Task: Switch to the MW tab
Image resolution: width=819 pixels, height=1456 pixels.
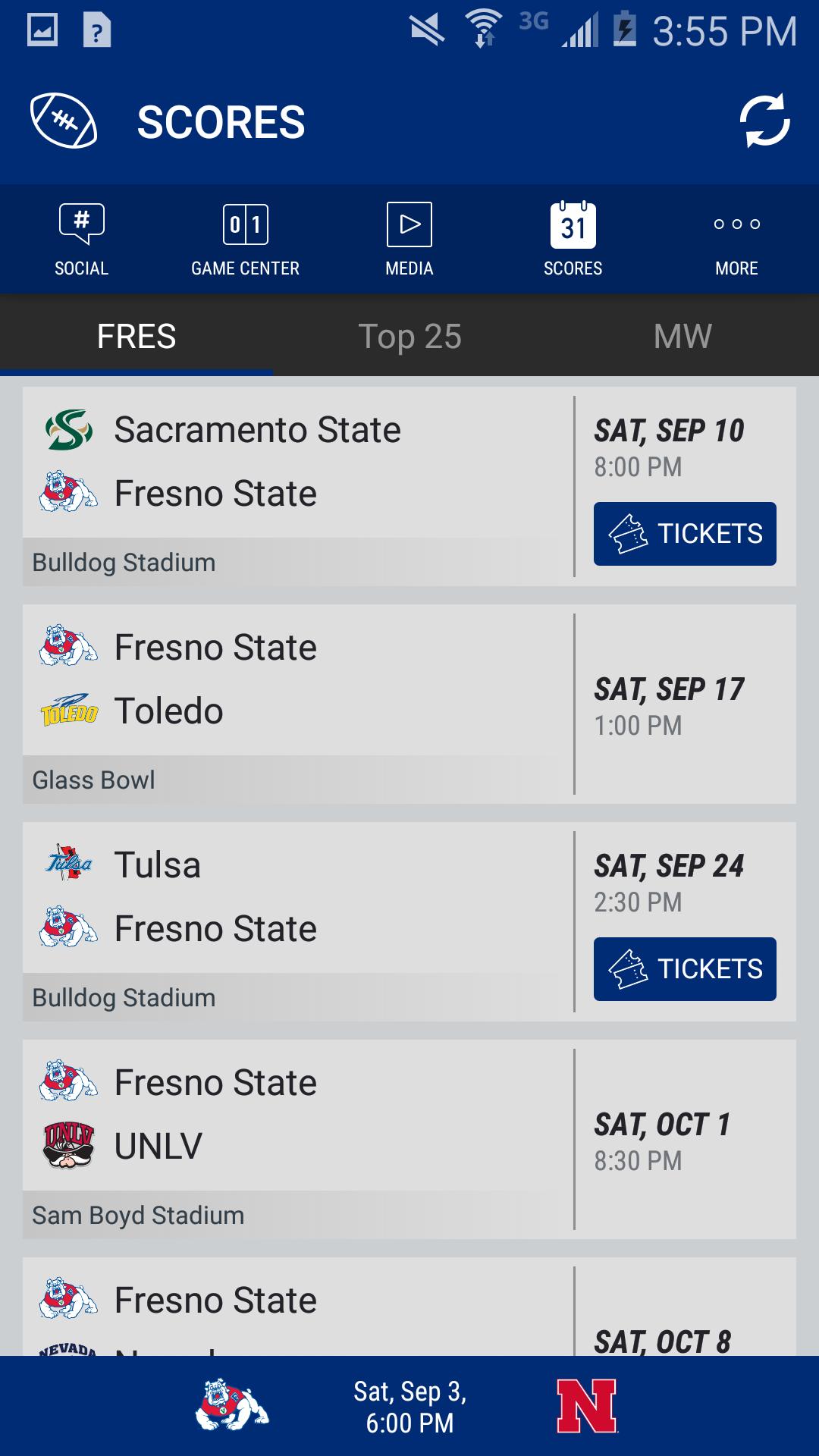Action: (x=681, y=337)
